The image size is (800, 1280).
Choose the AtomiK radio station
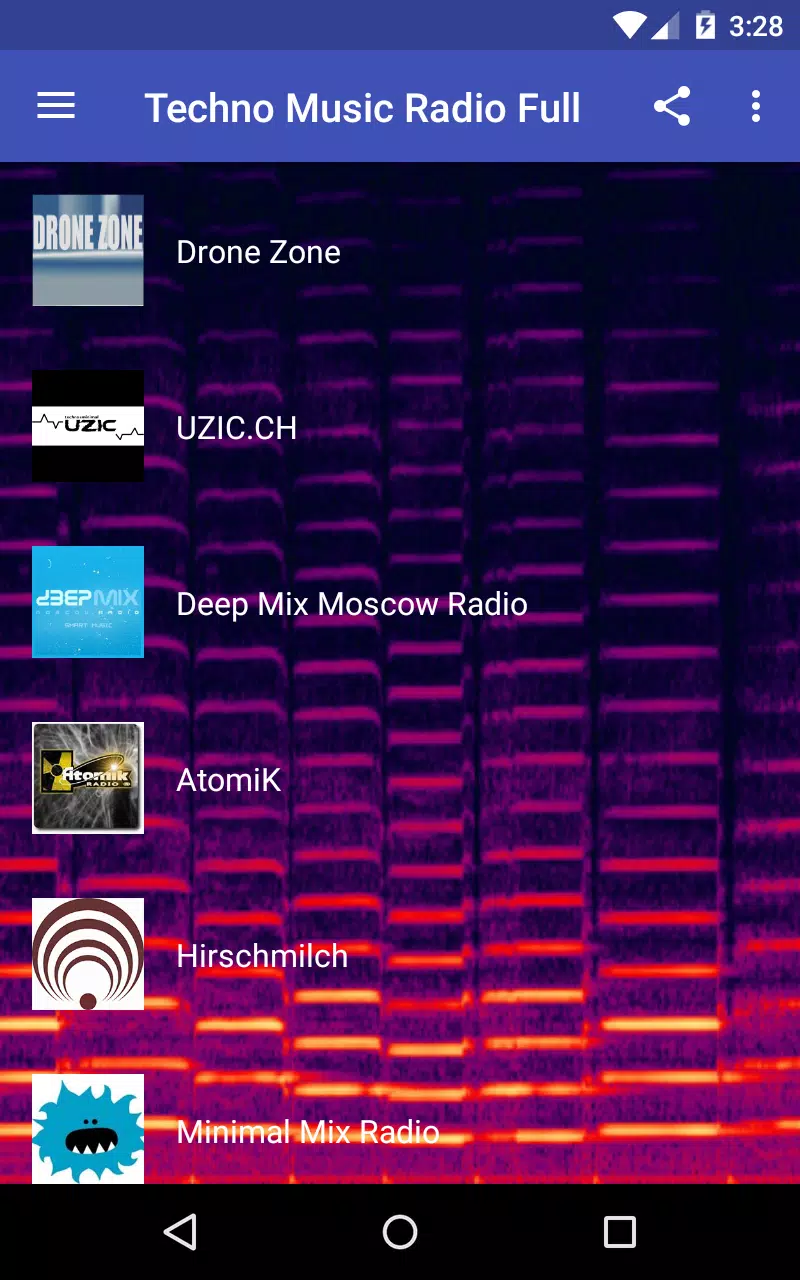(x=228, y=780)
